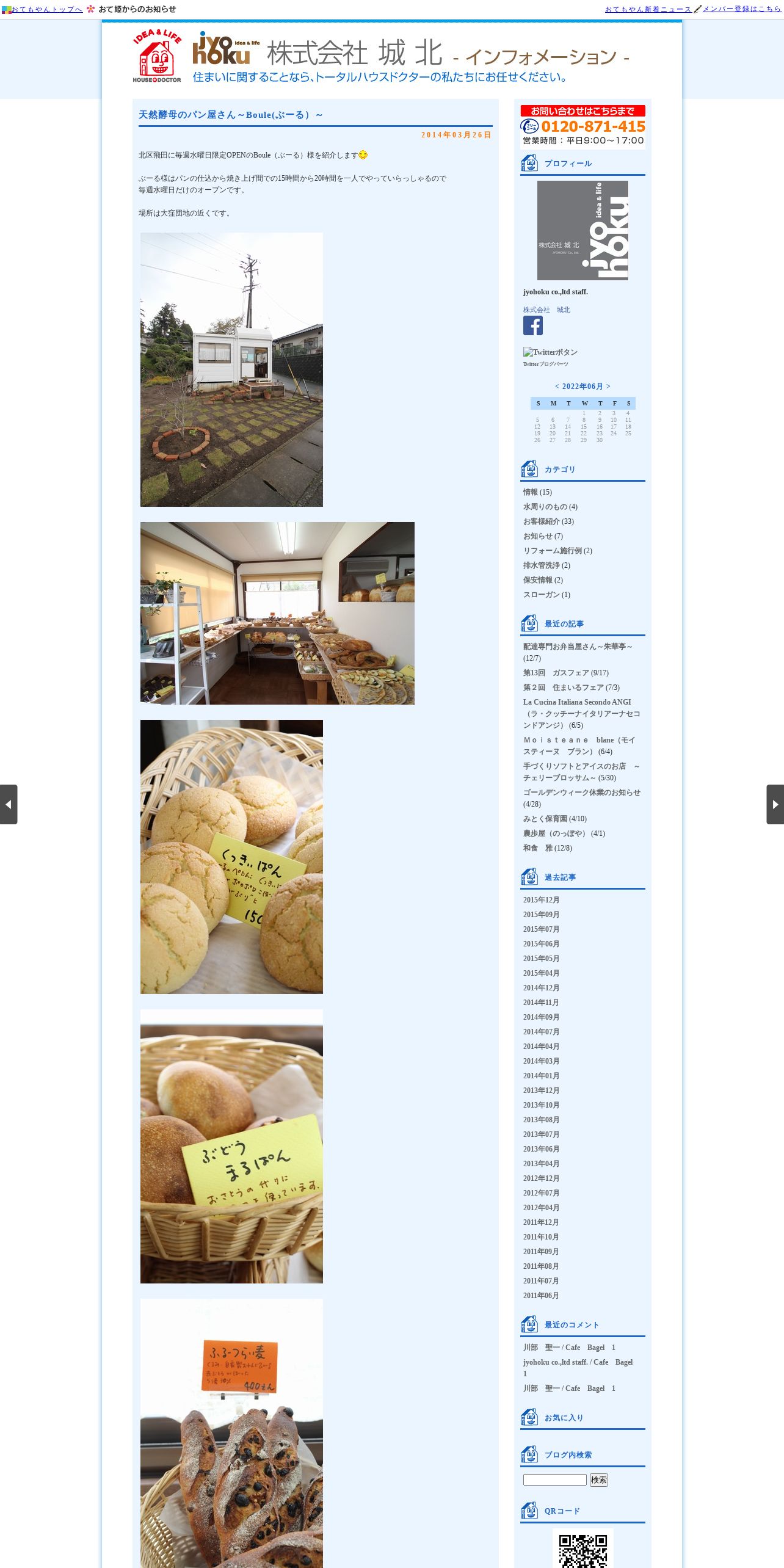This screenshot has height=1568, width=784.
Task: Focus the blog search text field
Action: point(554,1479)
